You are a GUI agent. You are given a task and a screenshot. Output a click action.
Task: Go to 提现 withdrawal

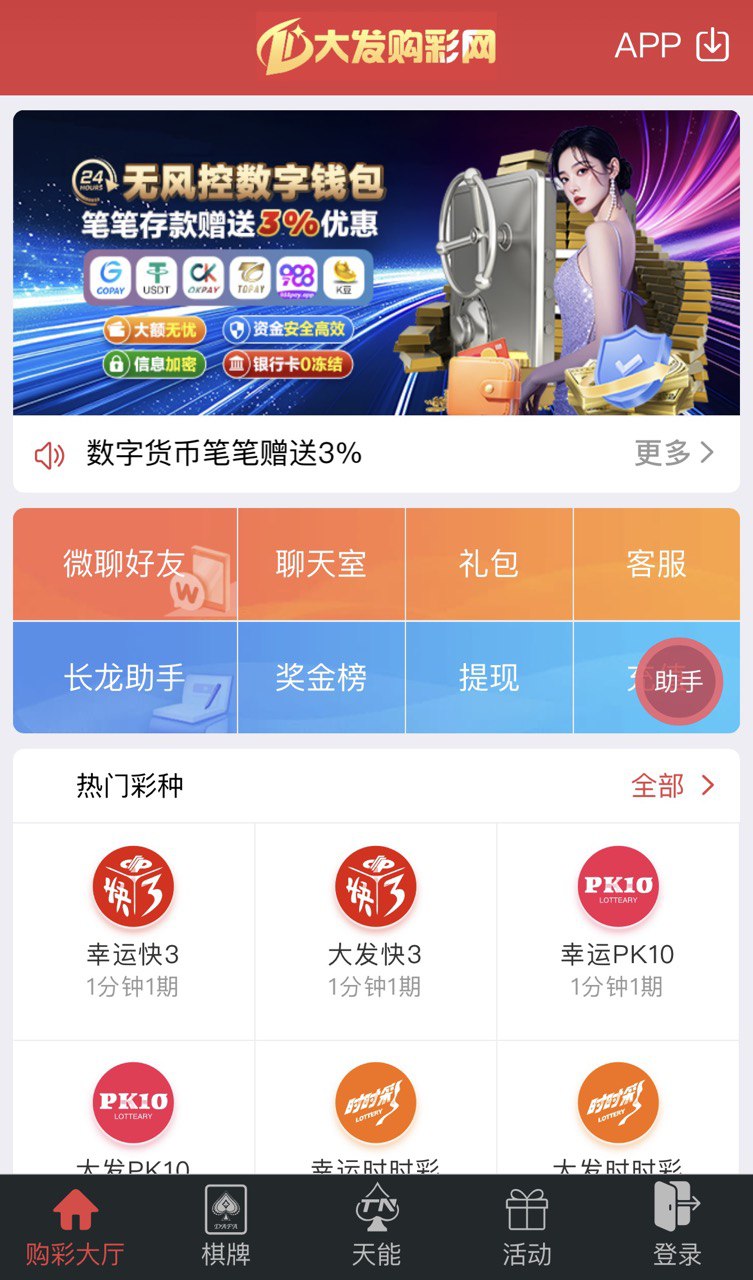489,678
